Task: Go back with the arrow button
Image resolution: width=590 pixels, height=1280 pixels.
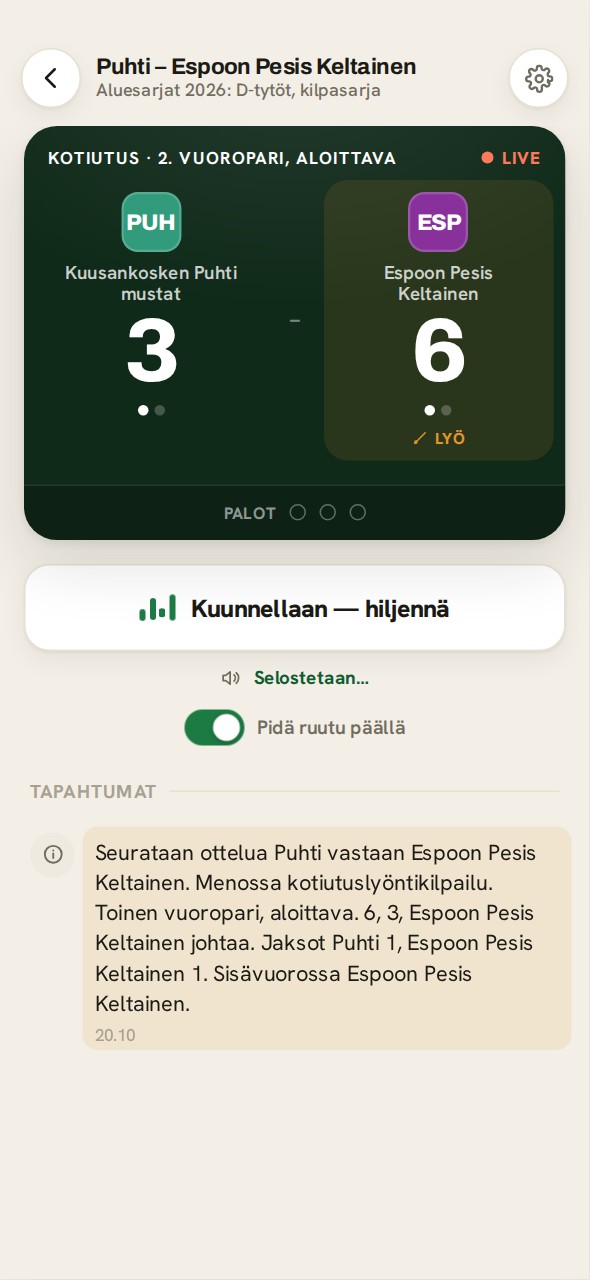Action: [x=51, y=78]
